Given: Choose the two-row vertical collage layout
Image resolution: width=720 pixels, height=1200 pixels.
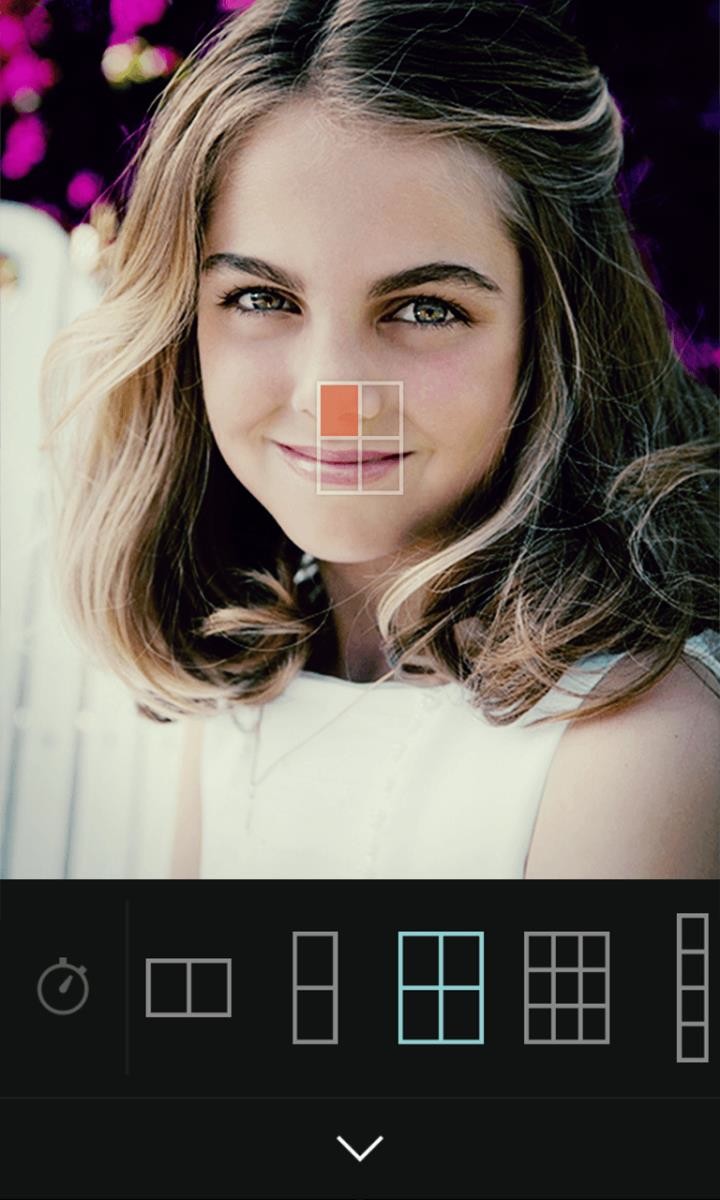Looking at the screenshot, I should point(315,987).
